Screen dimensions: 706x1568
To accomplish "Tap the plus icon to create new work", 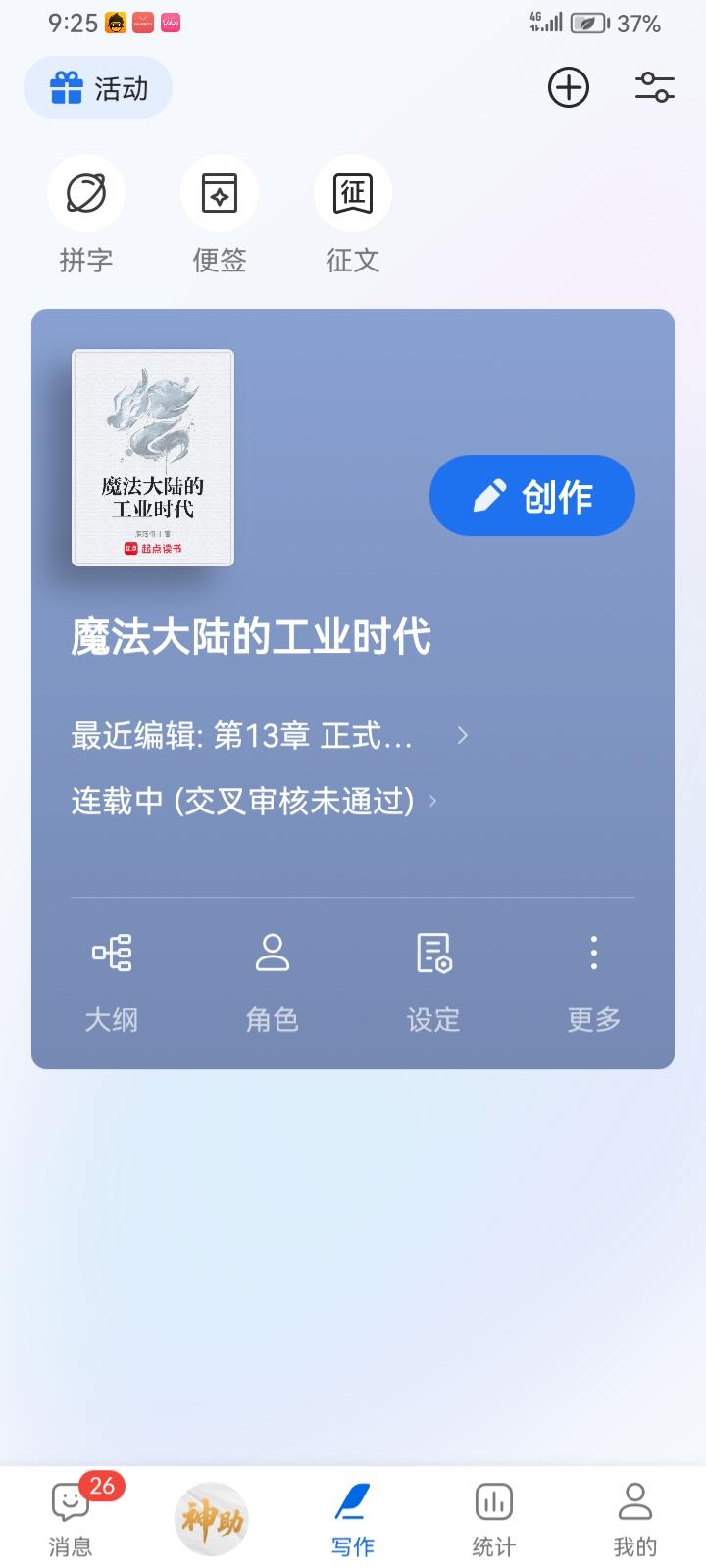I will pyautogui.click(x=568, y=87).
